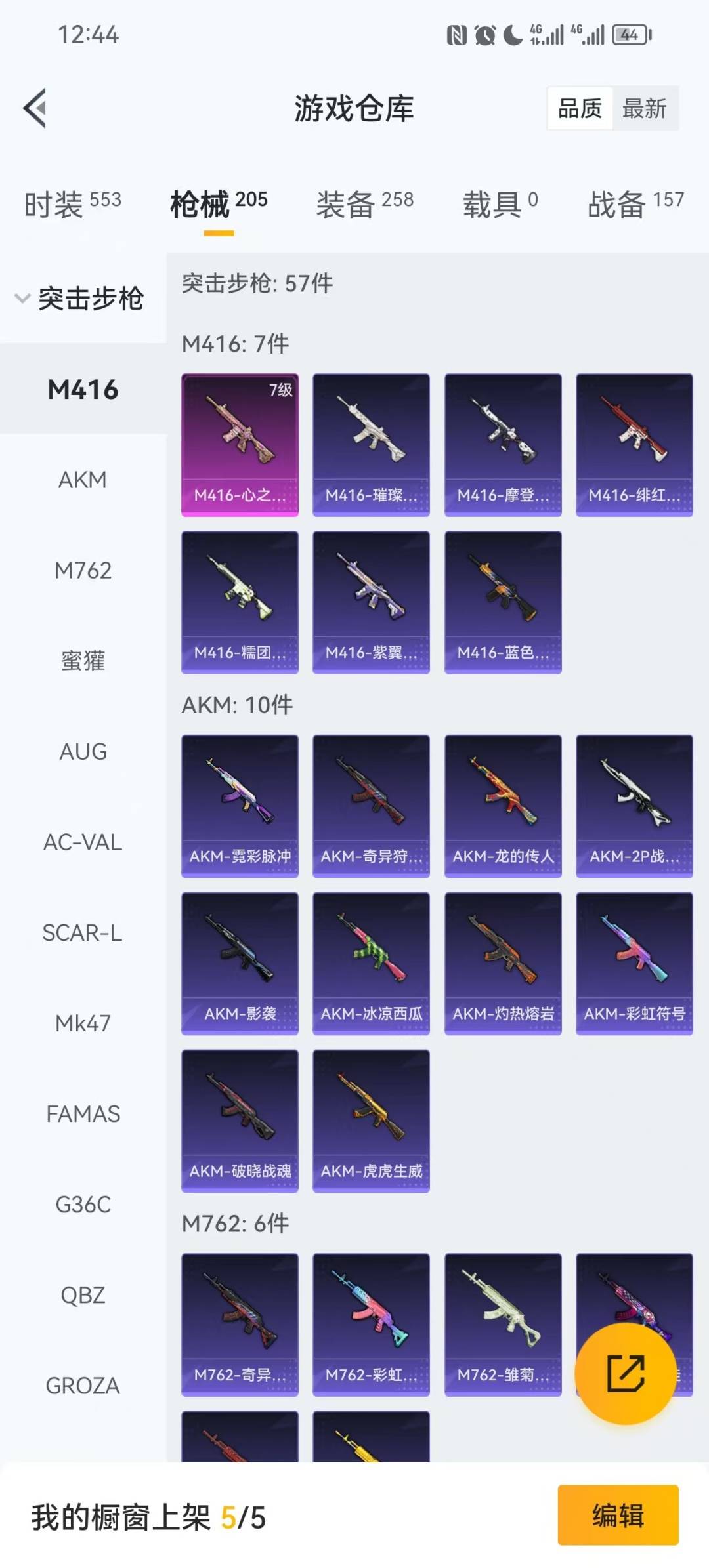The image size is (709, 1568).
Task: Select sorting by 最新
Action: point(645,108)
